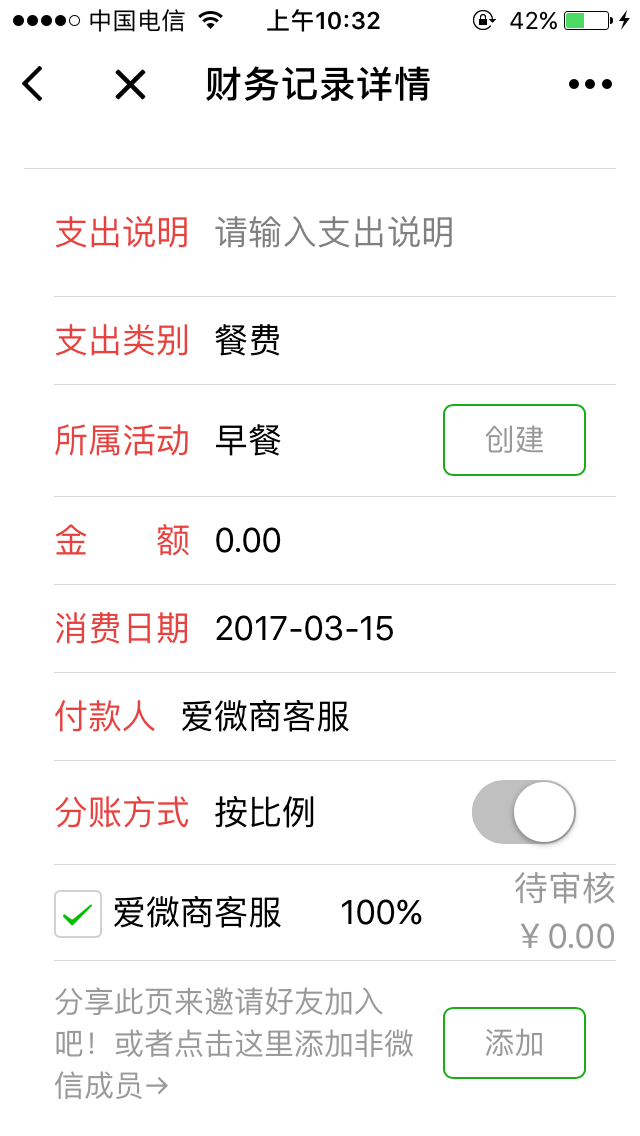The height and width of the screenshot is (1136, 640).
Task: Uncheck the 爱微商客服 member checkbox
Action: (78, 913)
